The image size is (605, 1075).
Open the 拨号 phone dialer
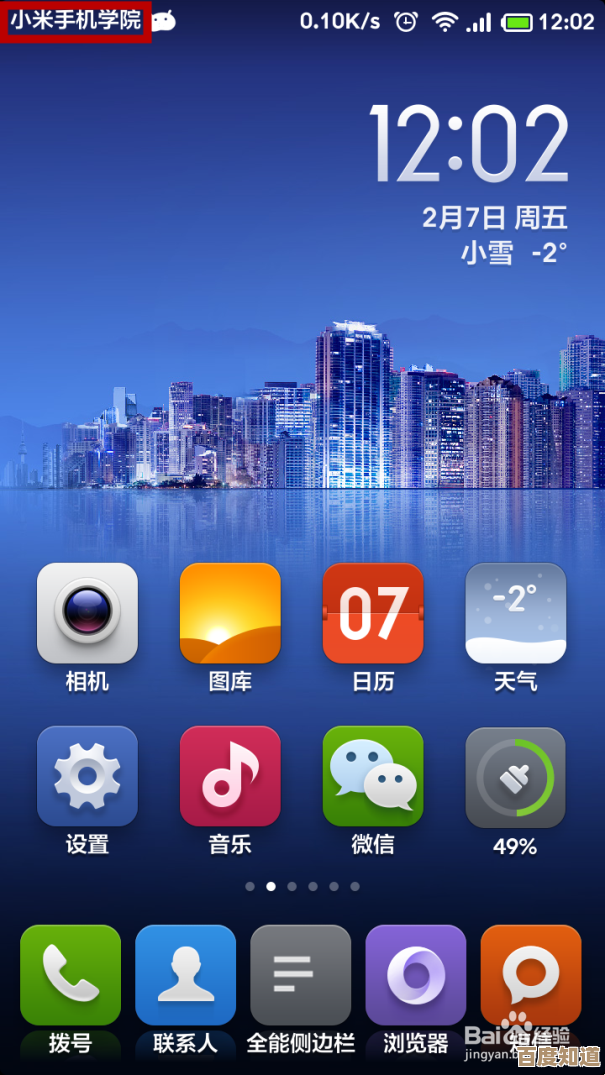(x=70, y=975)
